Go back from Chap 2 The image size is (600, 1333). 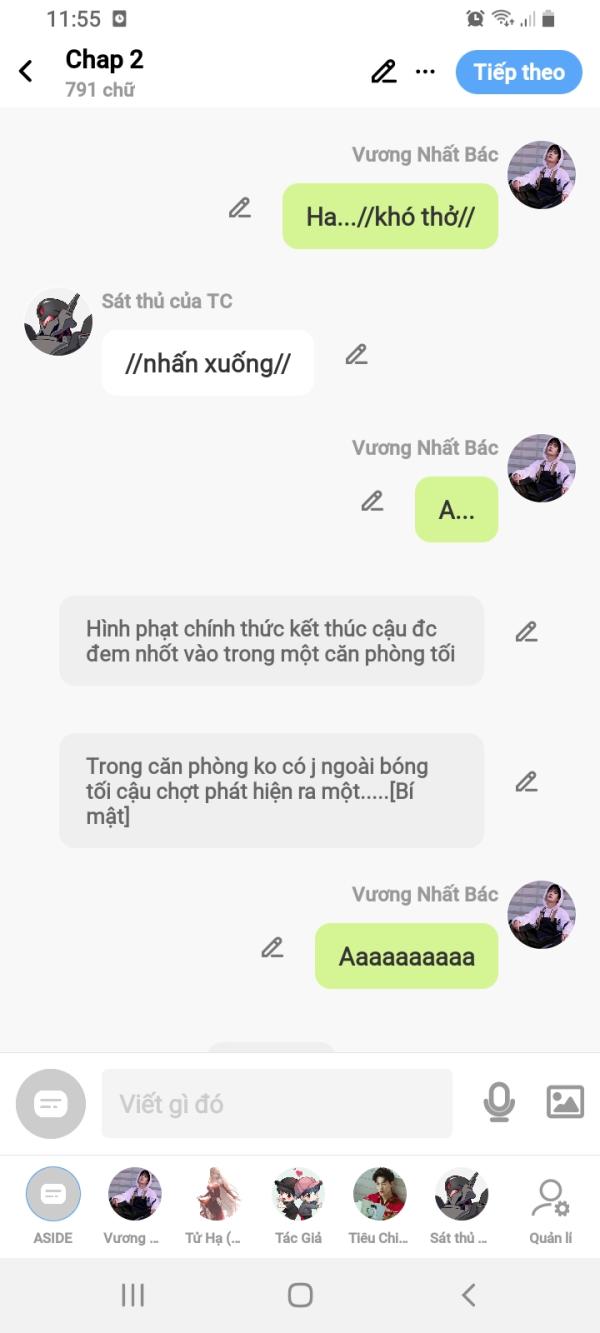tap(26, 72)
